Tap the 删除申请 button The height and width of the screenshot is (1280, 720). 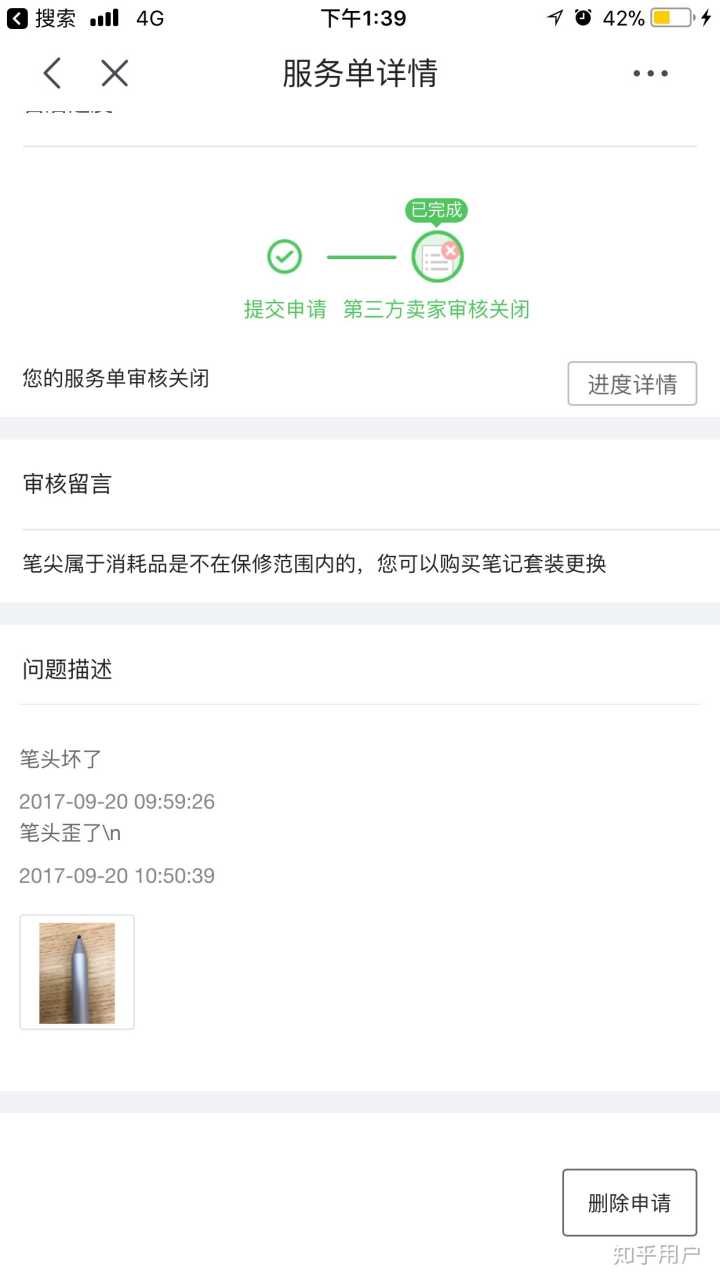coord(629,1203)
